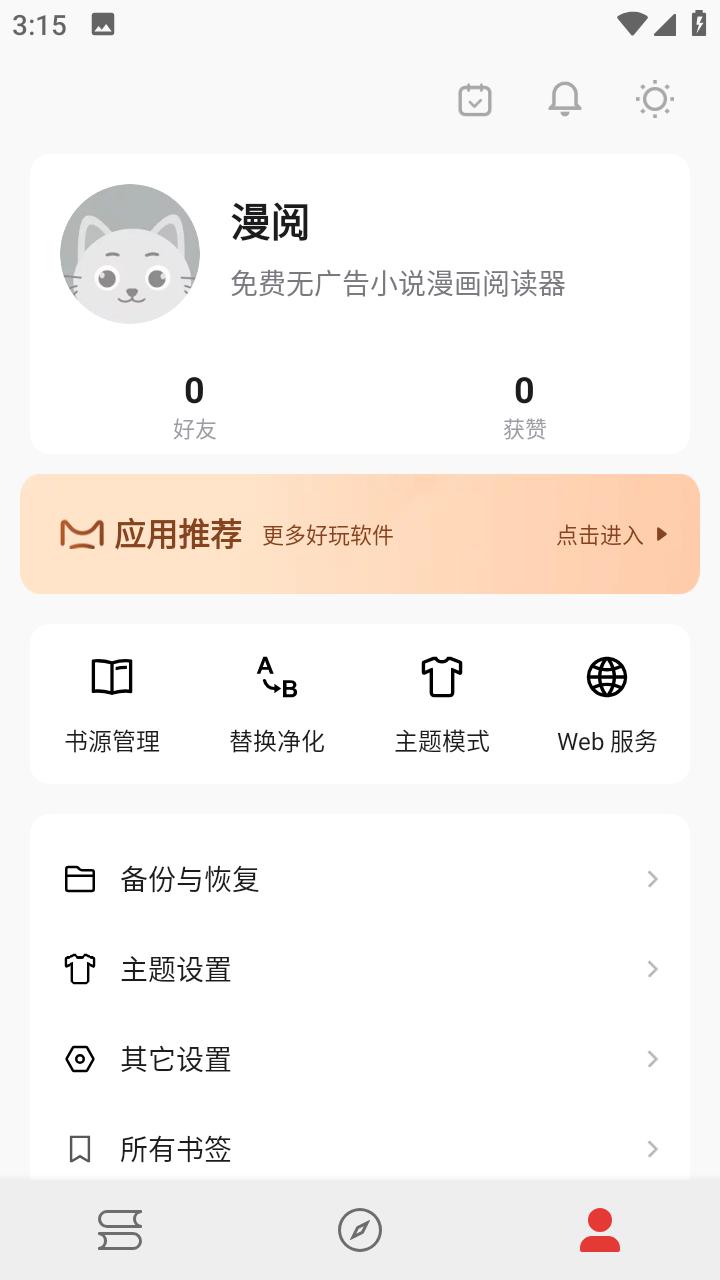This screenshot has height=1280, width=720.
Task: Open 所有书签 bookmarks row
Action: (360, 1149)
